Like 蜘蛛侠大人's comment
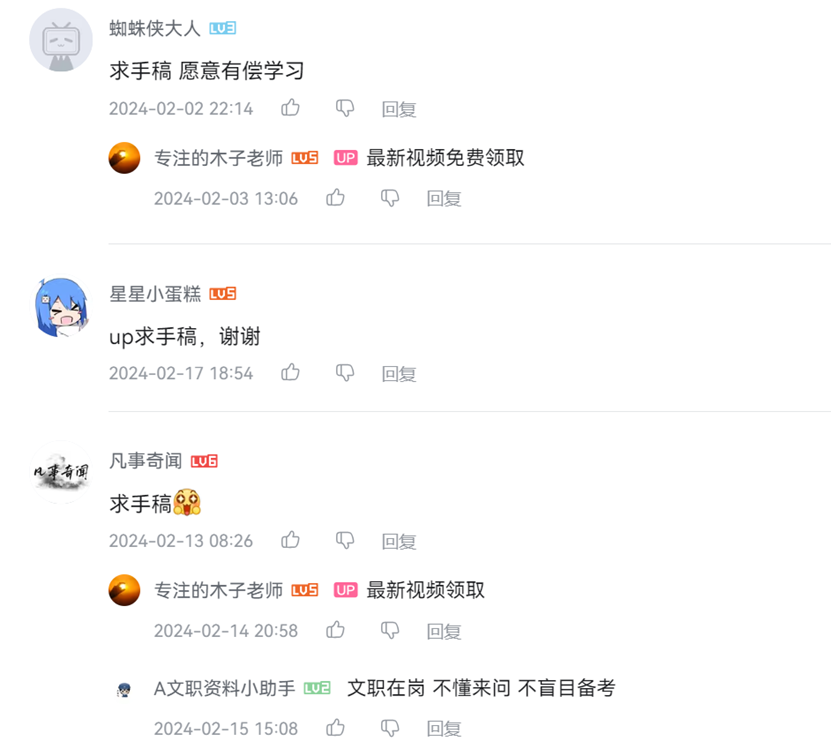The width and height of the screenshot is (831, 756). [290, 108]
